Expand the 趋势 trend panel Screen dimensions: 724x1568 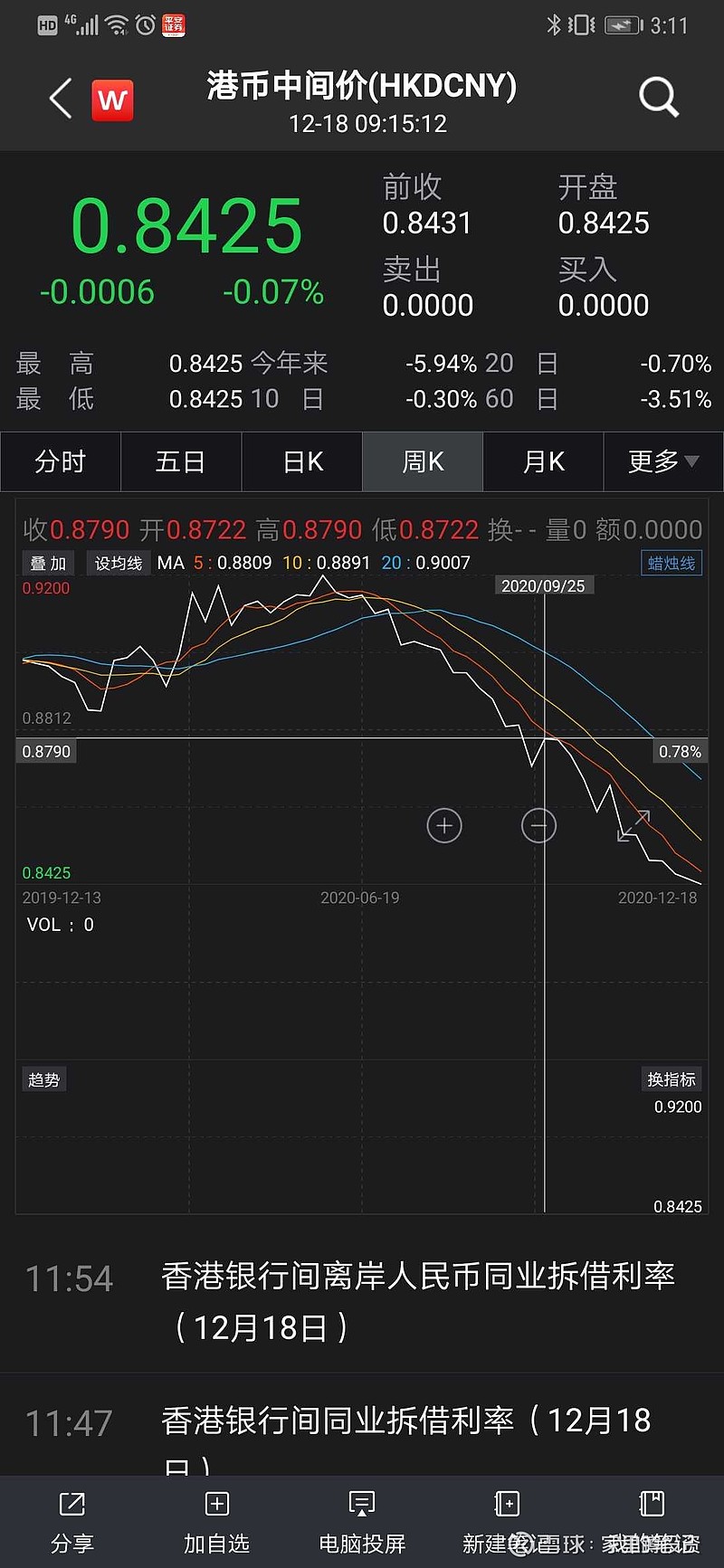point(43,1079)
